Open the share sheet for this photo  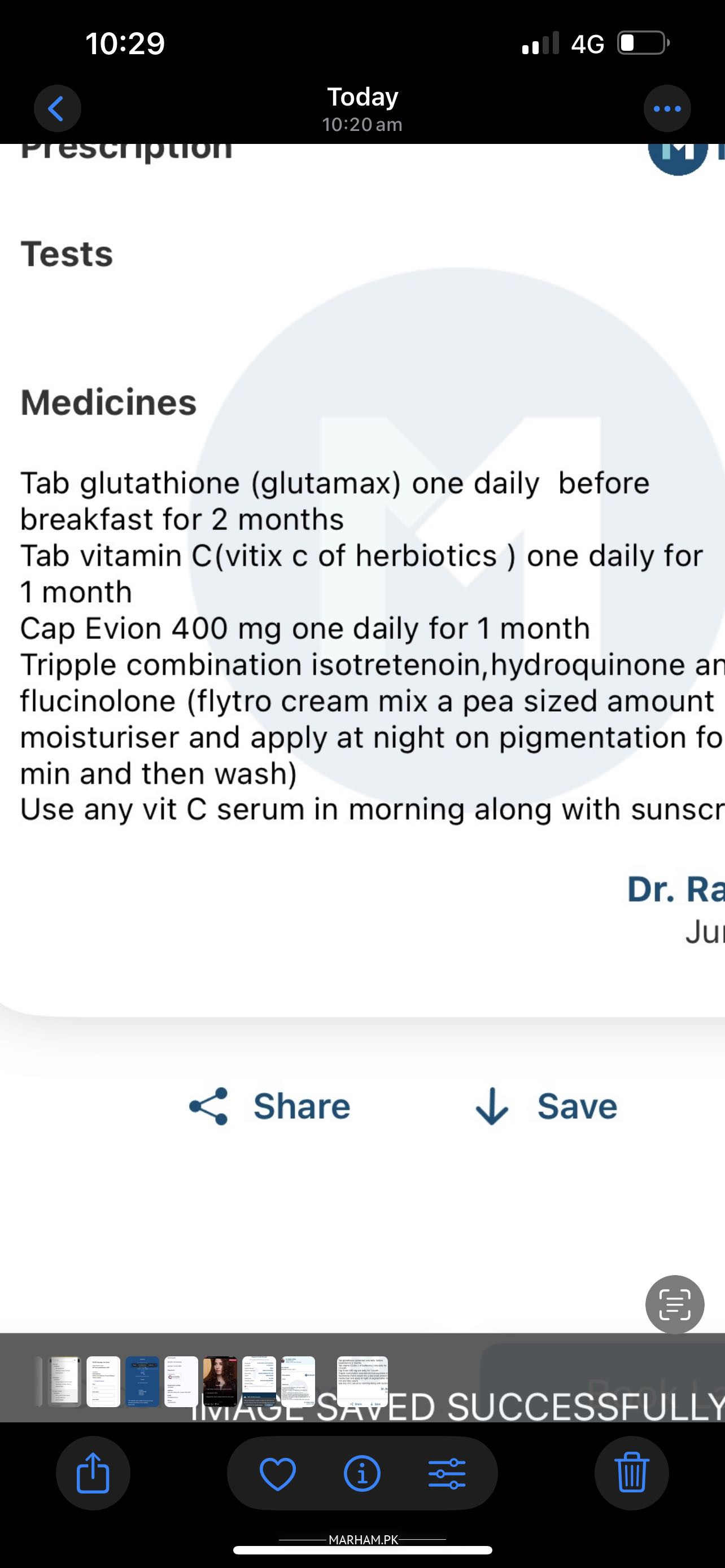[93, 1474]
